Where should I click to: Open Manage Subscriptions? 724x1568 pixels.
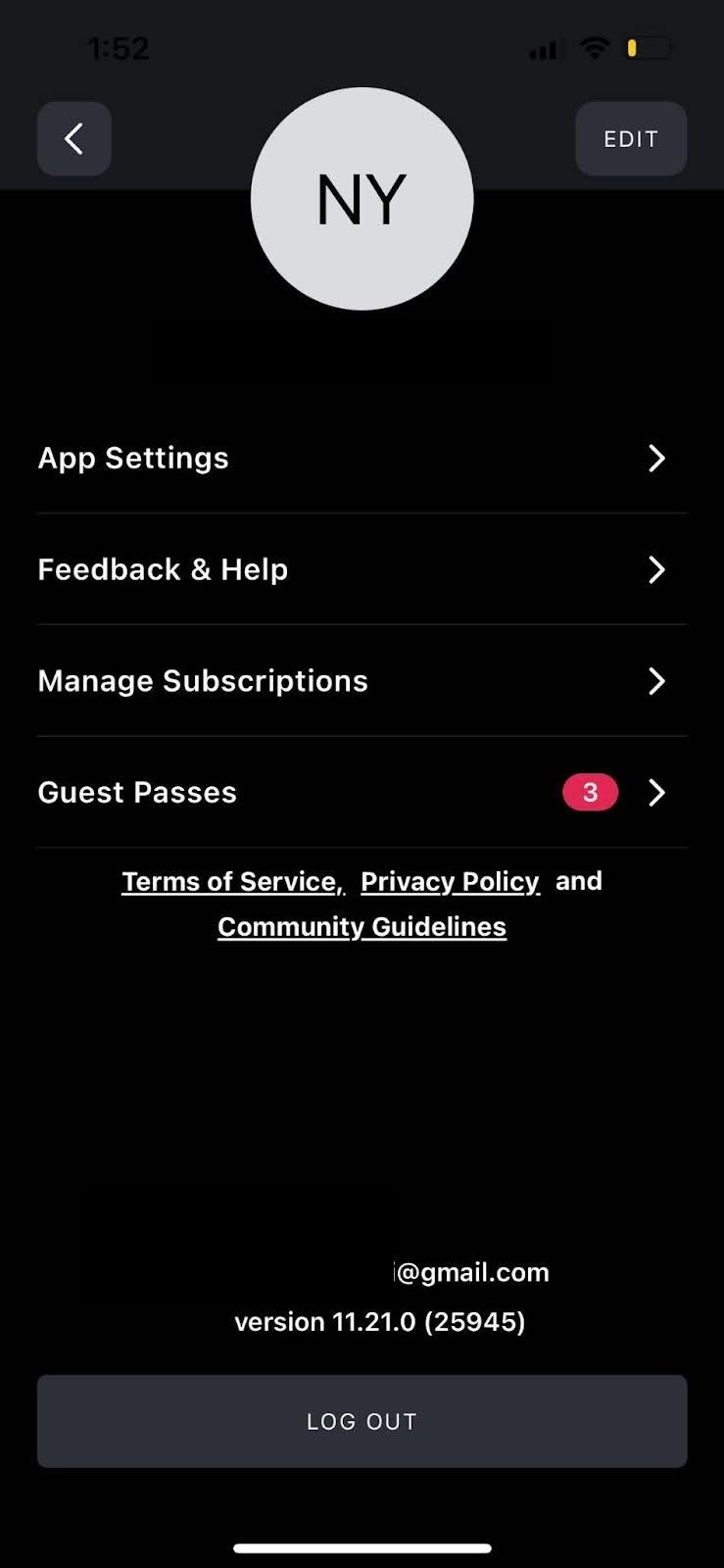(x=362, y=681)
